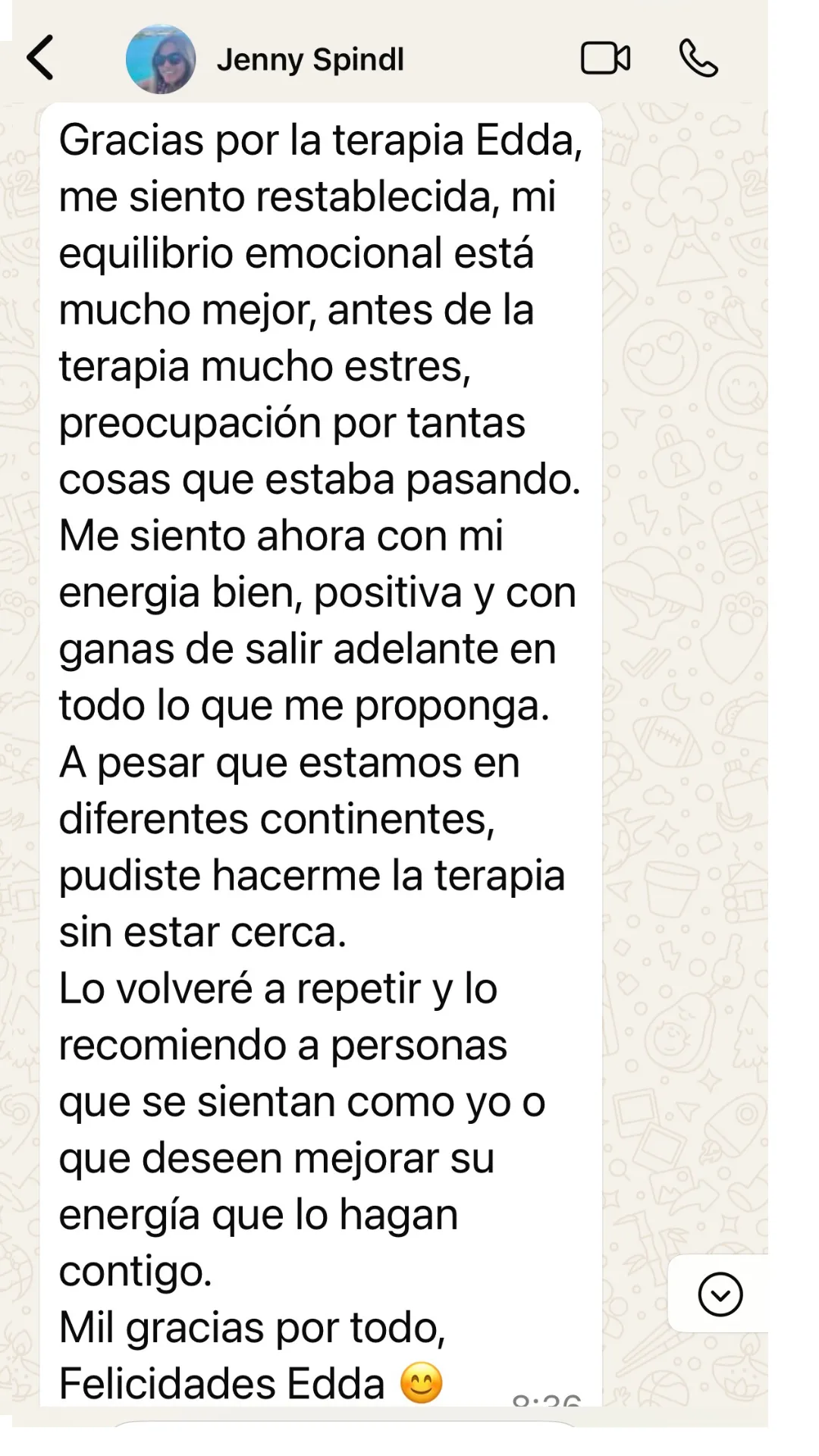
Task: Jump to latest messages with down arrow
Action: tap(720, 1294)
